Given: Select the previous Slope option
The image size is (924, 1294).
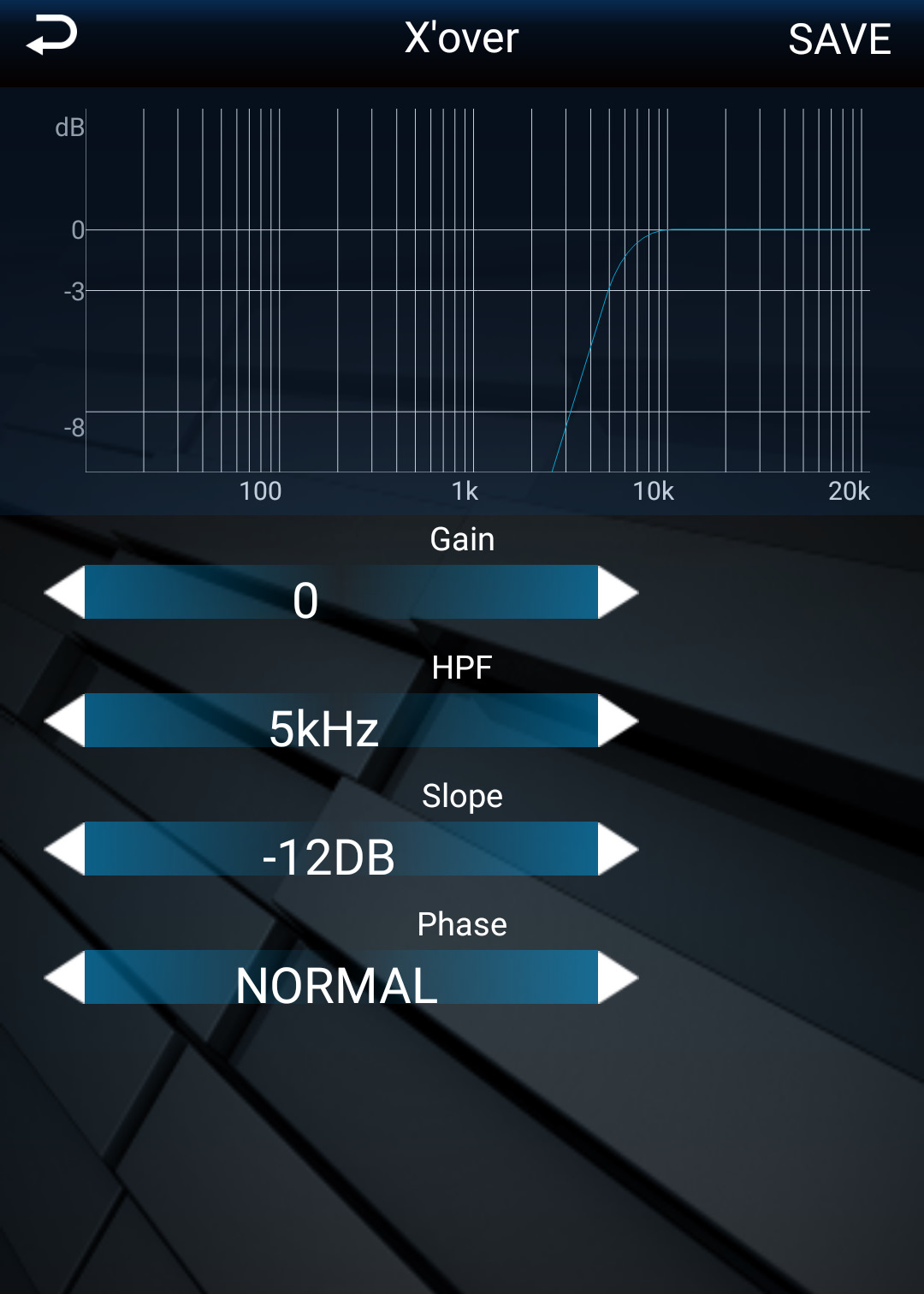Looking at the screenshot, I should 65,849.
